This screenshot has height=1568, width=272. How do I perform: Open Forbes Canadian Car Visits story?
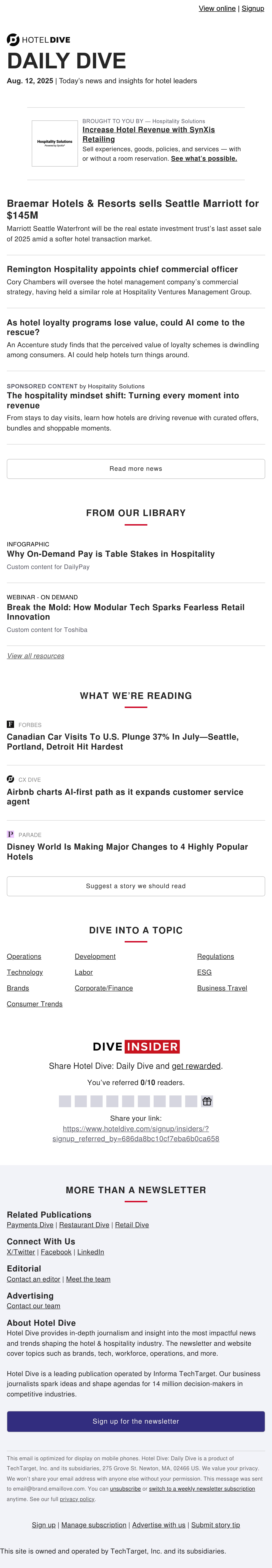pyautogui.click(x=123, y=741)
